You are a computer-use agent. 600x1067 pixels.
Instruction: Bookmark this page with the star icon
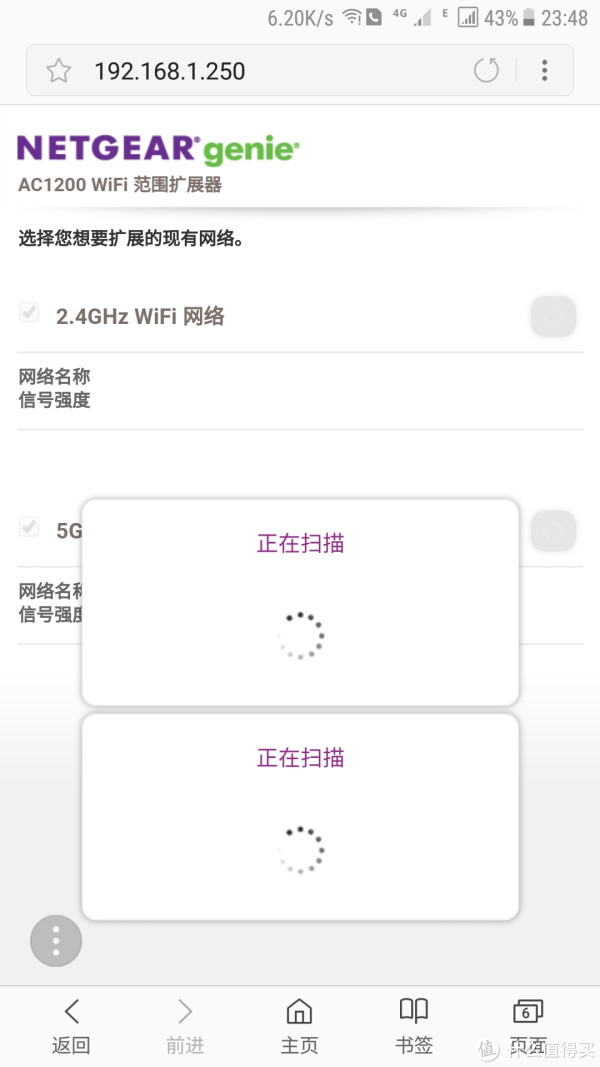pyautogui.click(x=59, y=70)
